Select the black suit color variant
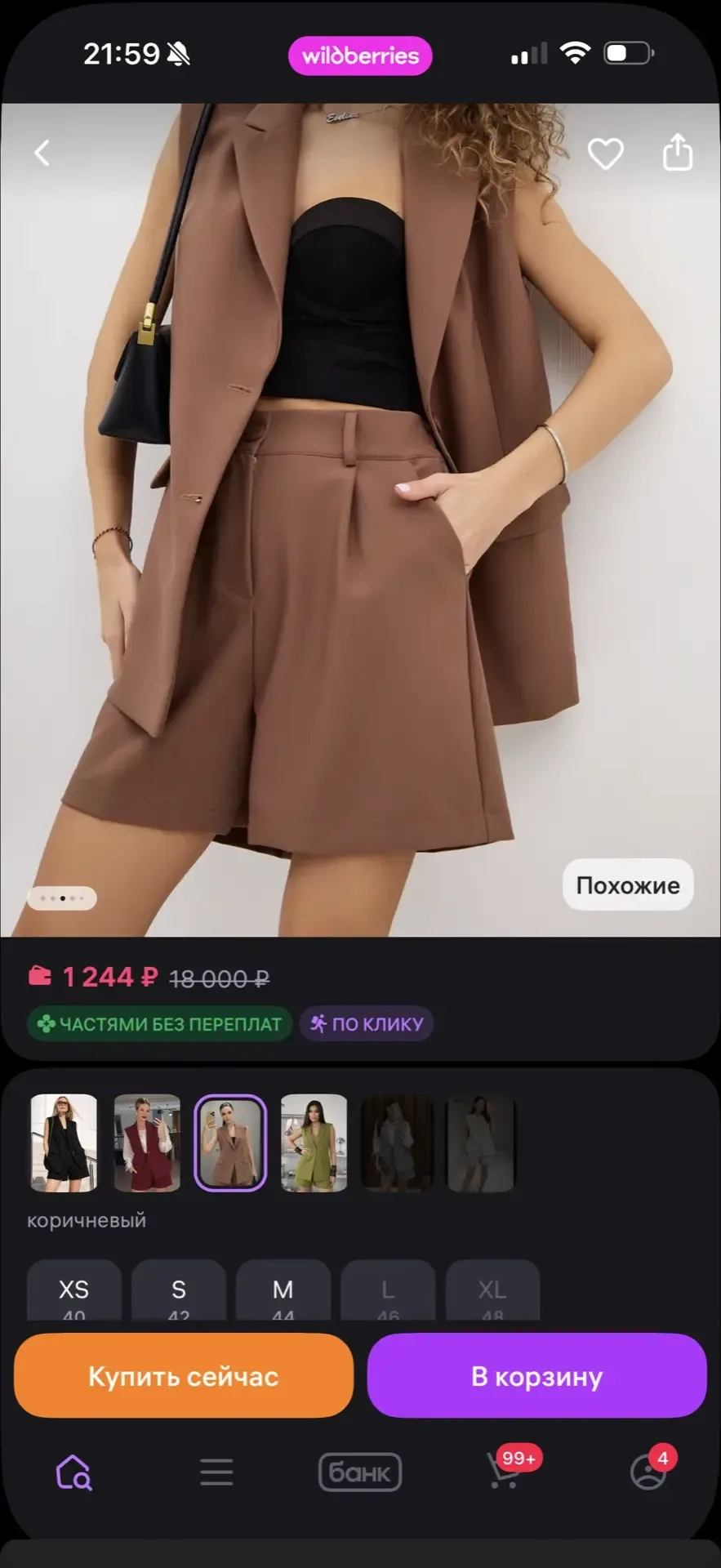Image resolution: width=721 pixels, height=1568 pixels. (64, 1143)
